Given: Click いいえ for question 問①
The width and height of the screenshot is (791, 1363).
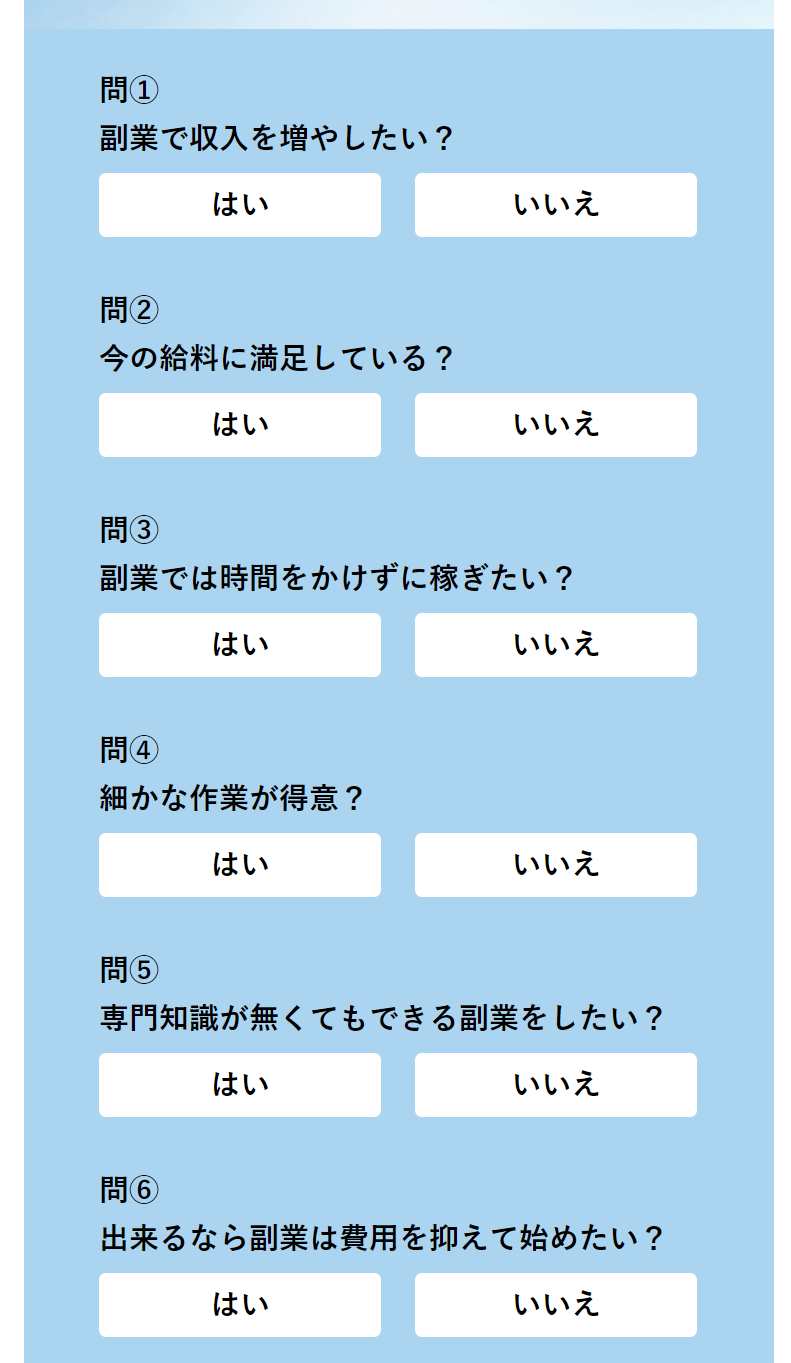Looking at the screenshot, I should point(555,205).
